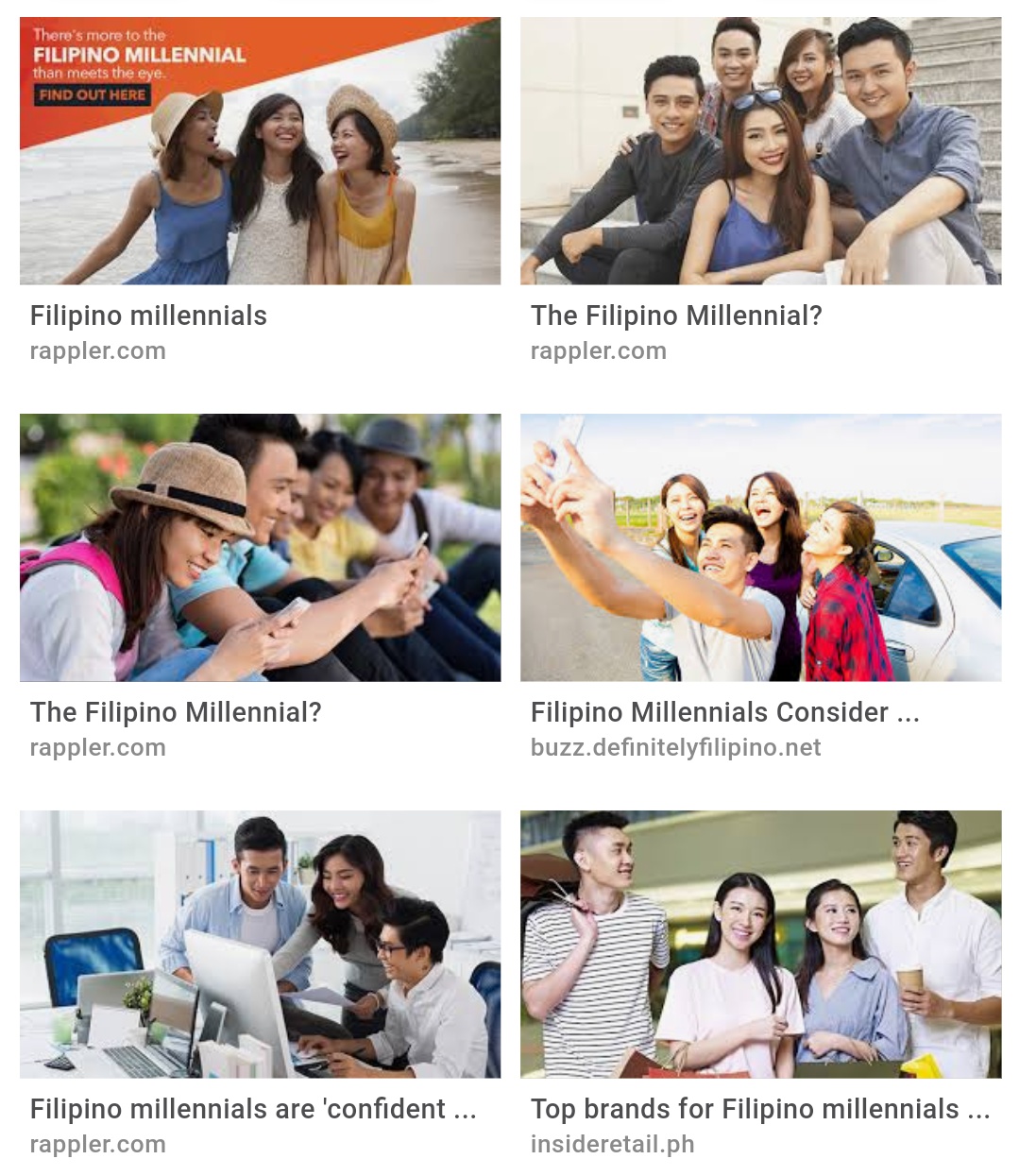Click the 'FIND OUT HERE' banner button
The image size is (1019, 1176).
pos(92,94)
